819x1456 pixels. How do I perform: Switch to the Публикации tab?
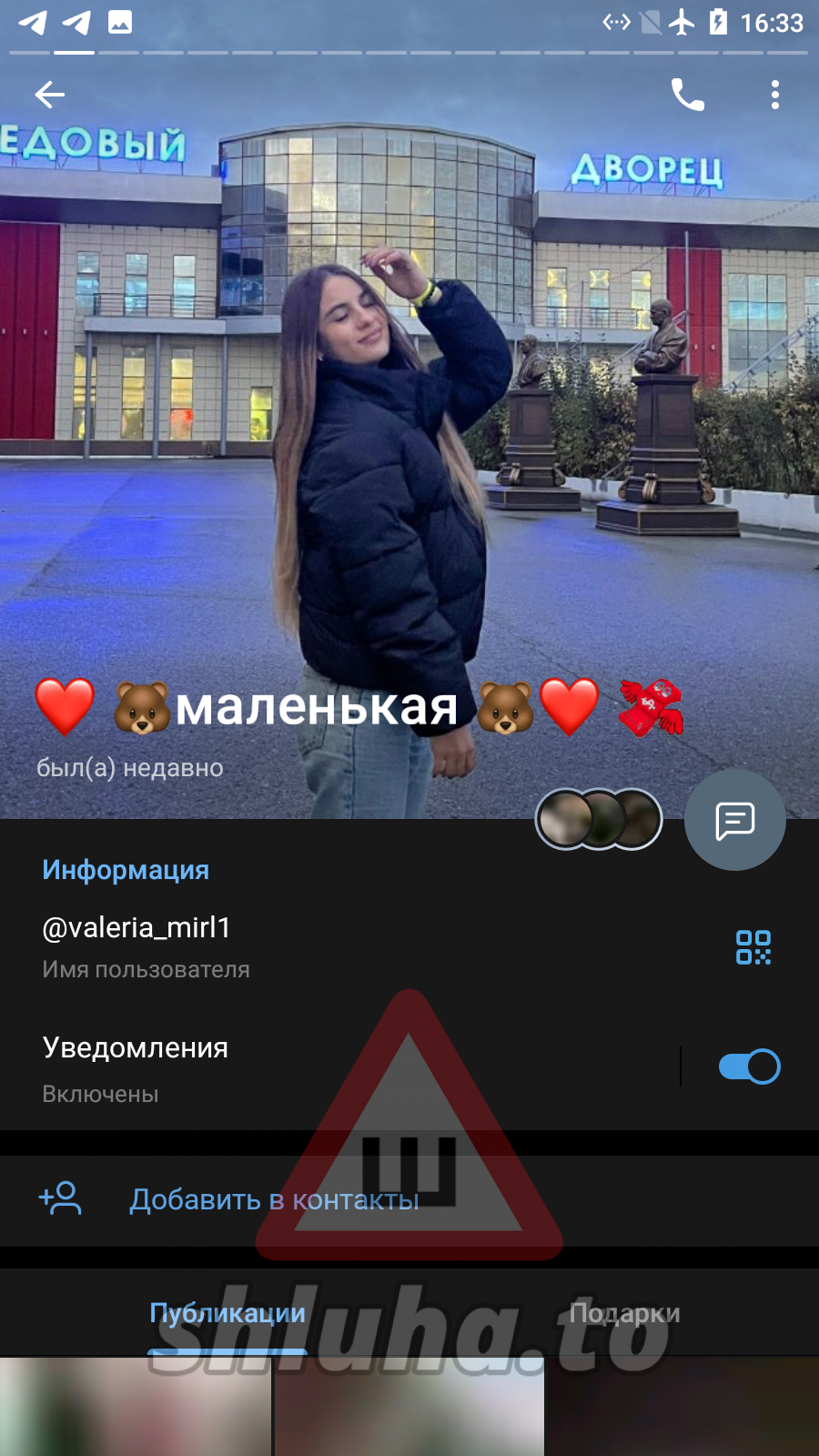[227, 1313]
